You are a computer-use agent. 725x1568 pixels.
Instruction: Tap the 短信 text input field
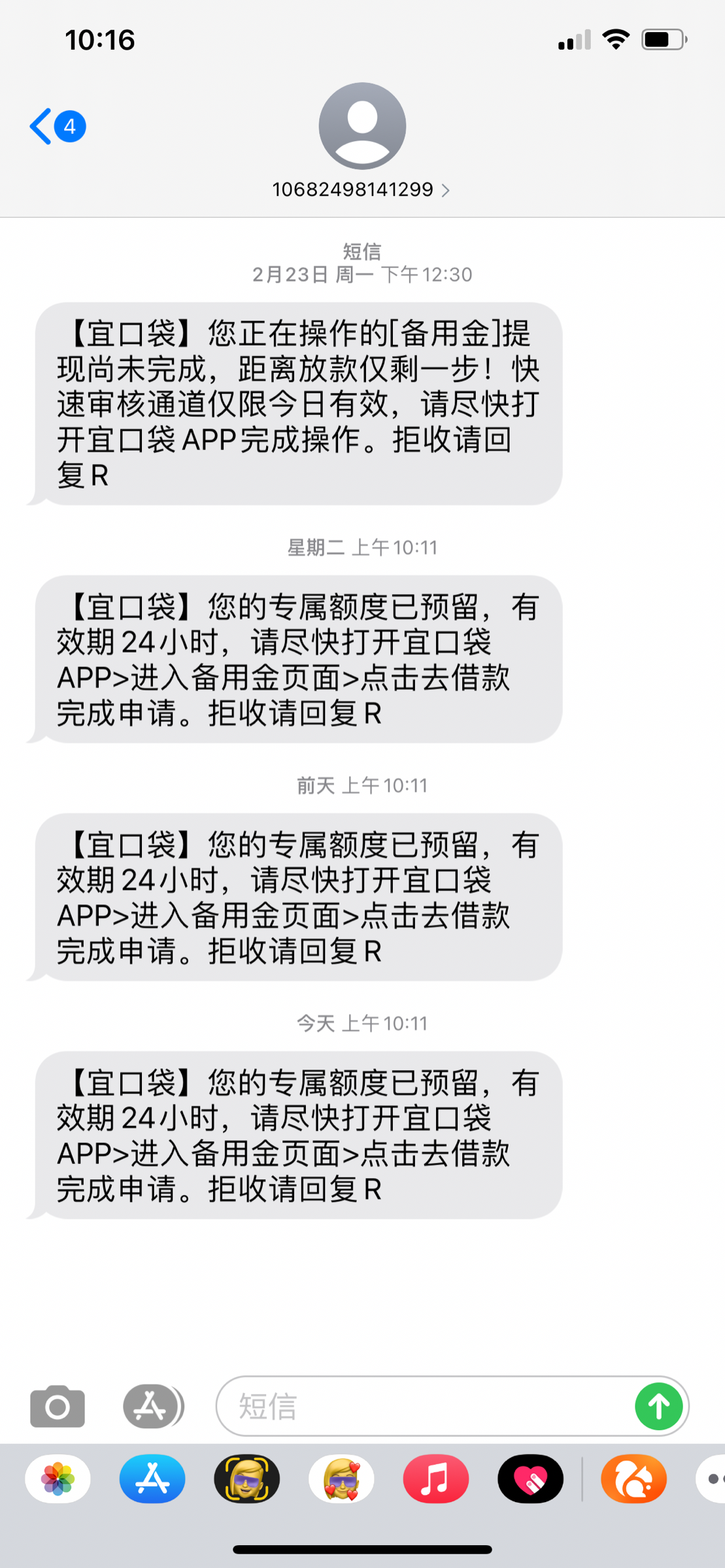405,1407
